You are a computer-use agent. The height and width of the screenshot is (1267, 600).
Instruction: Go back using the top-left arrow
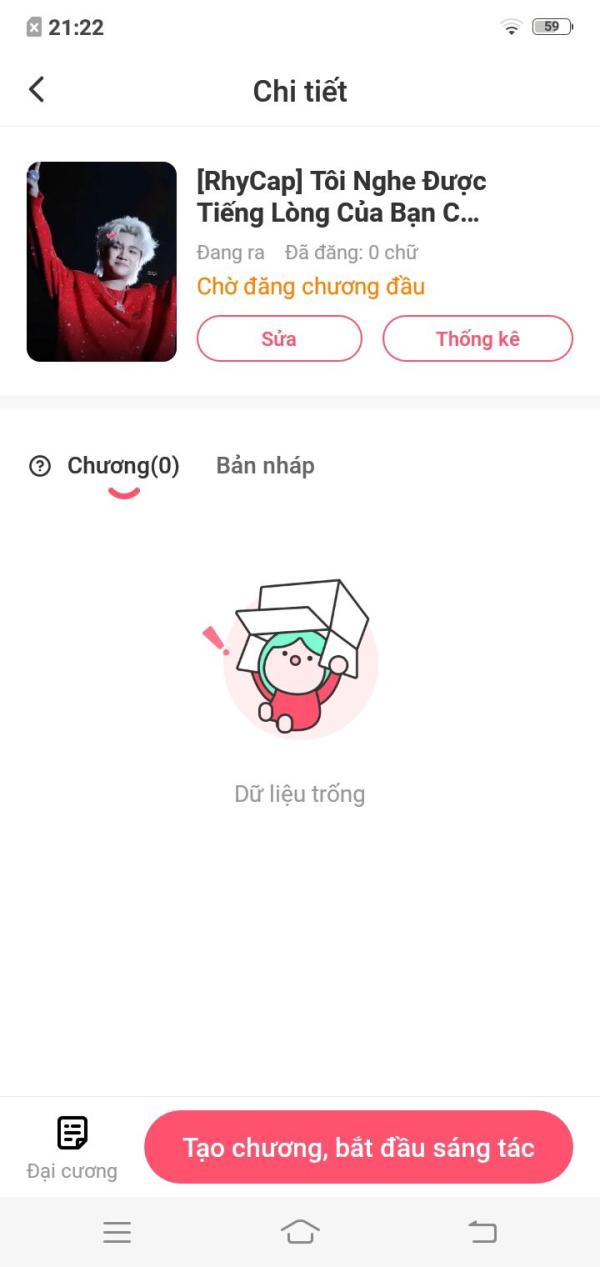coord(37,89)
